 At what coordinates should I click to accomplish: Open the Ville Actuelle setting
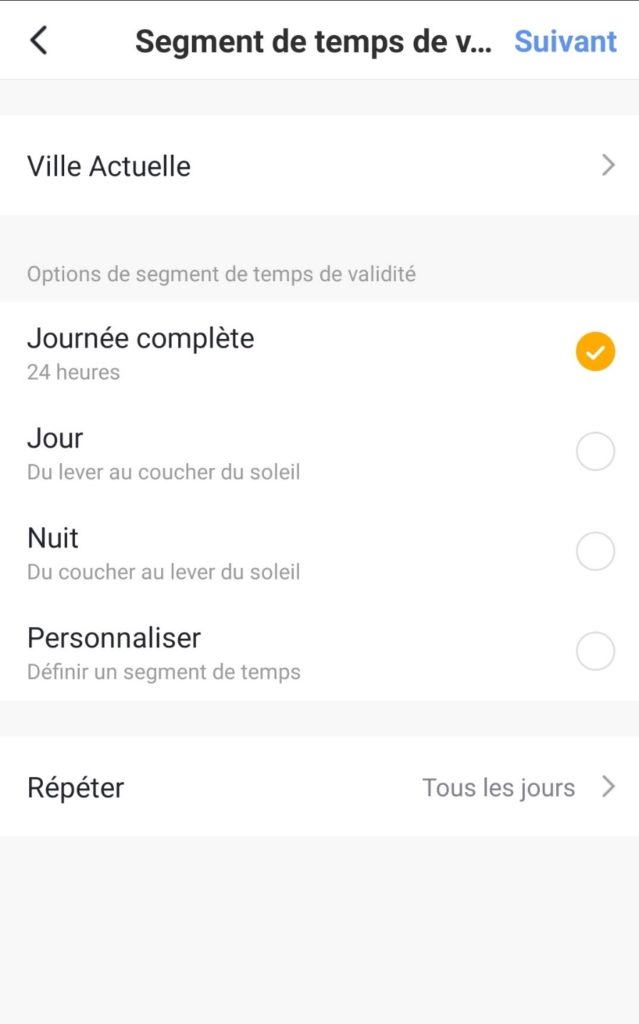319,165
